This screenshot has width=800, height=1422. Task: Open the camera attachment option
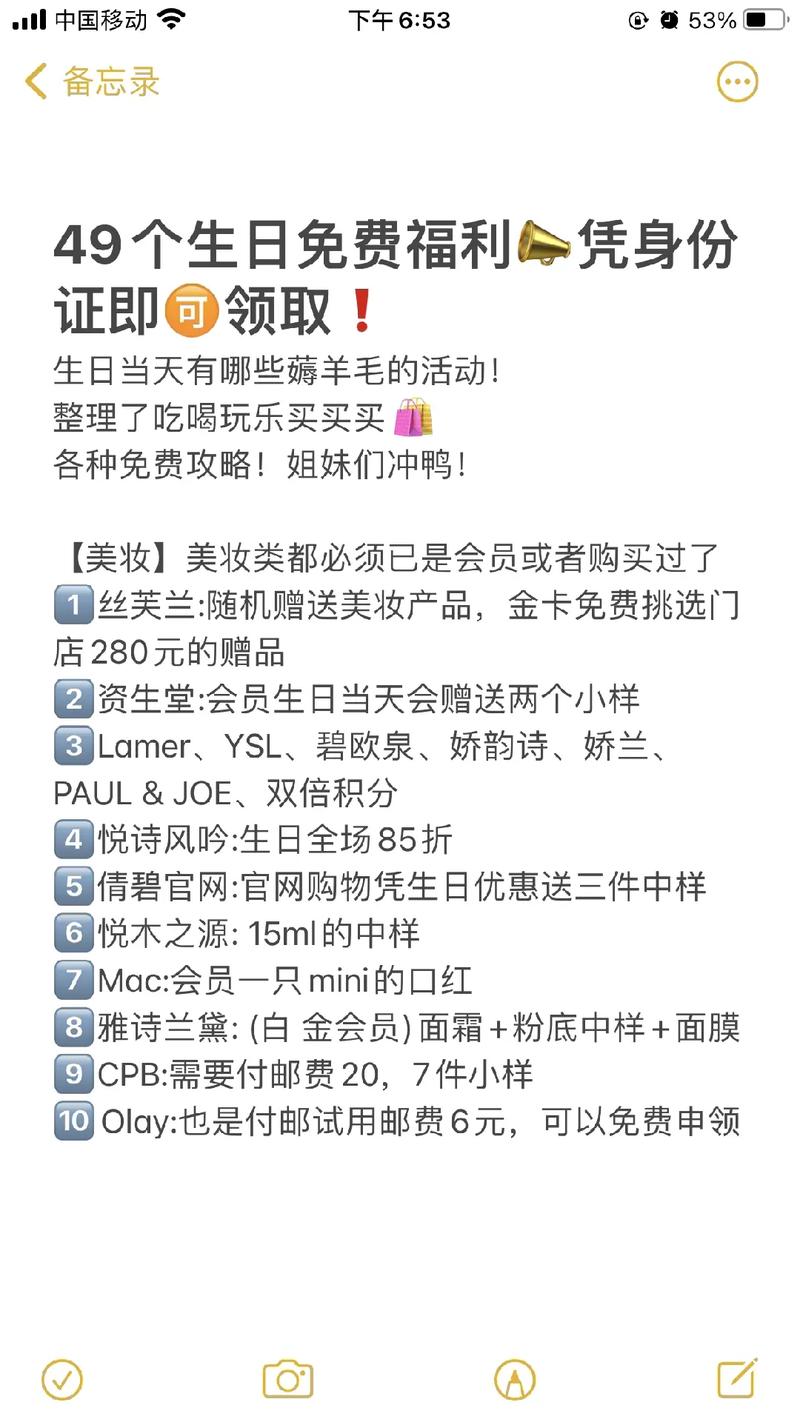[288, 1380]
